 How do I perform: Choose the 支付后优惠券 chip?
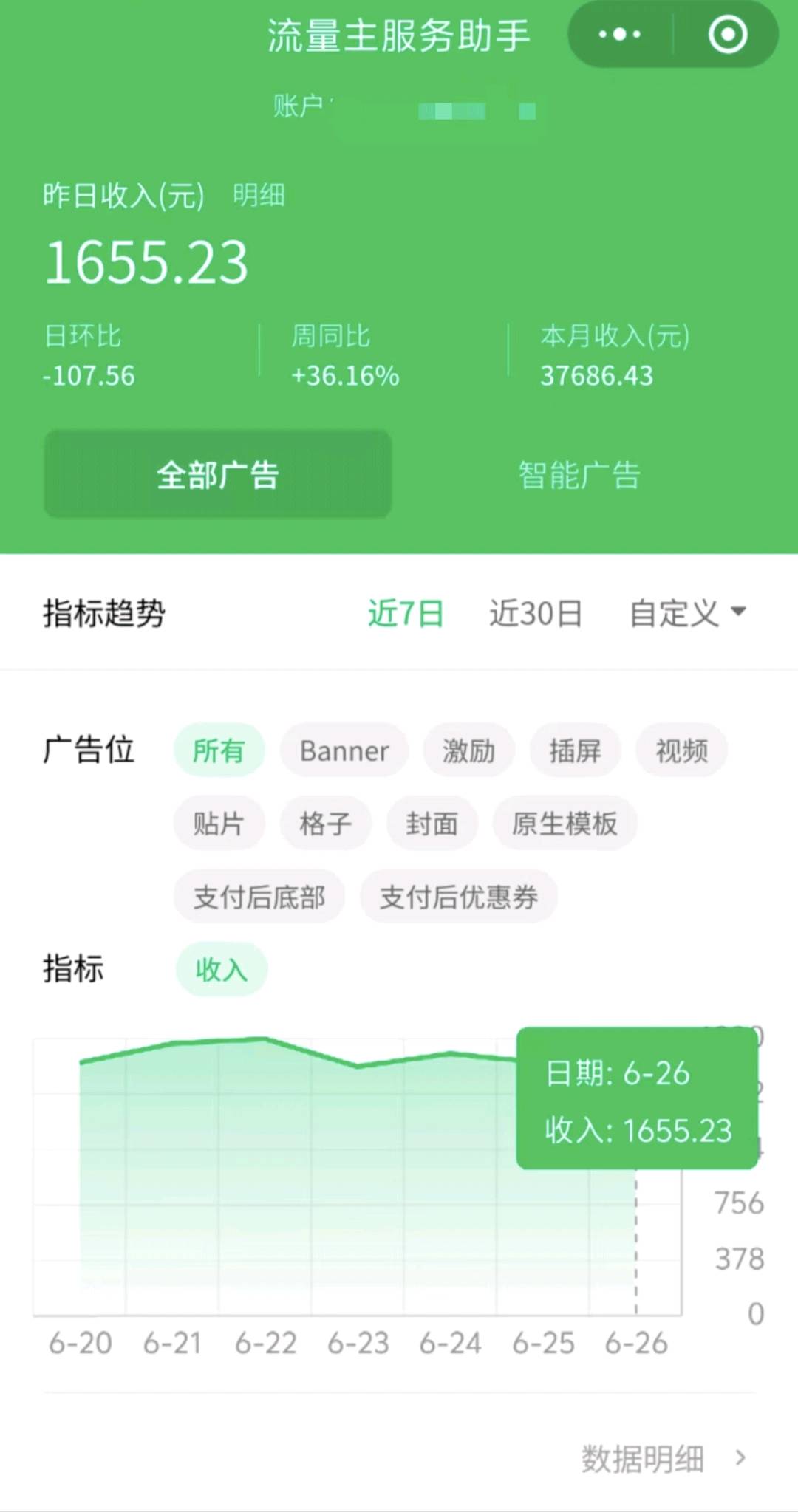point(459,897)
